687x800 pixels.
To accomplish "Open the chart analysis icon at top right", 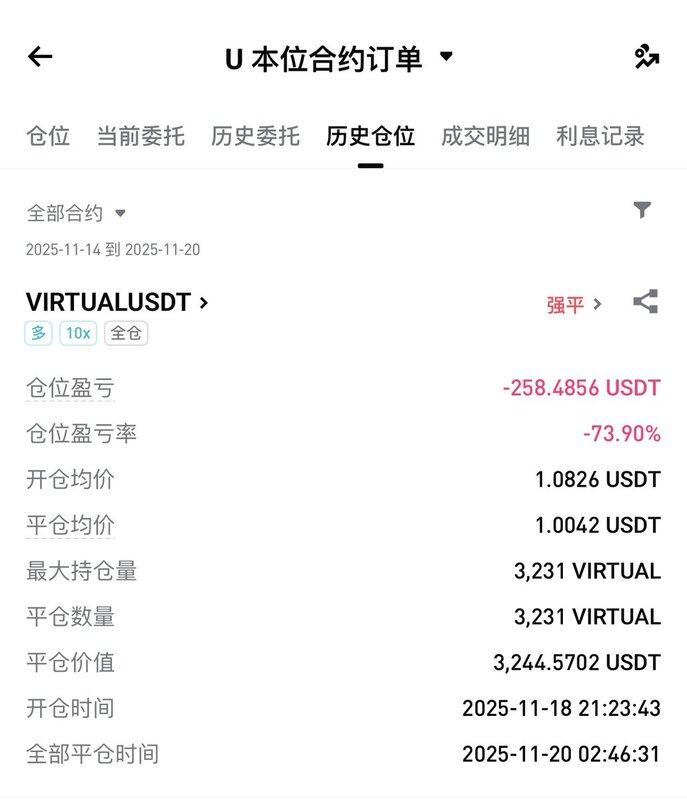I will (646, 57).
